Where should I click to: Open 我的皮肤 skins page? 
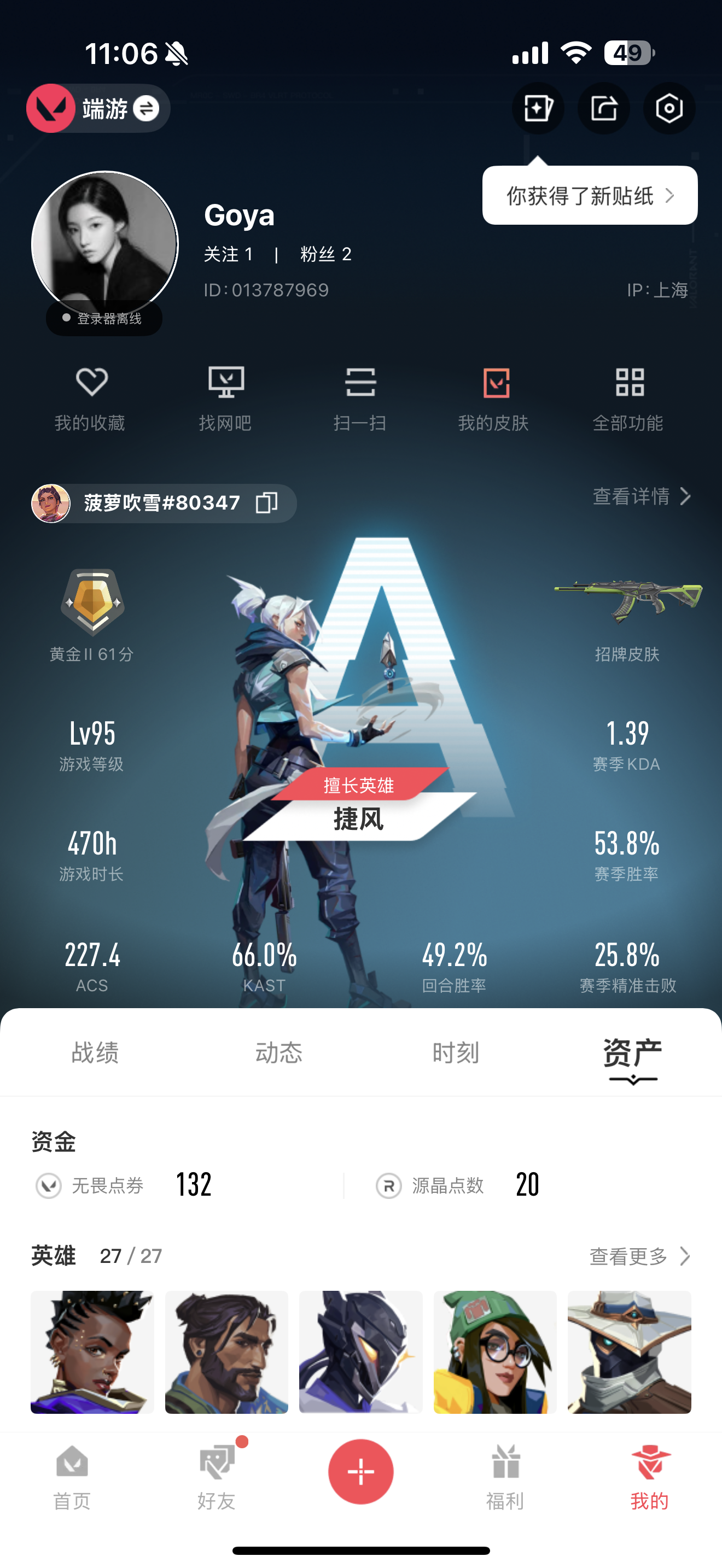point(494,399)
